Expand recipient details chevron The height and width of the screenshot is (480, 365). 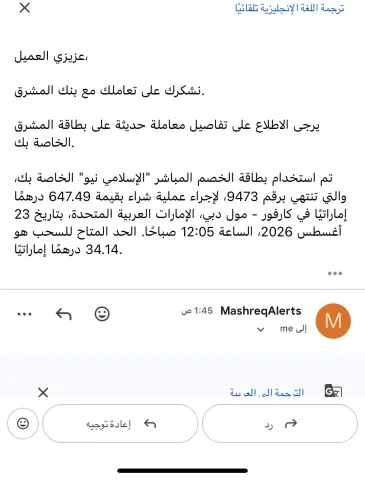(261, 330)
